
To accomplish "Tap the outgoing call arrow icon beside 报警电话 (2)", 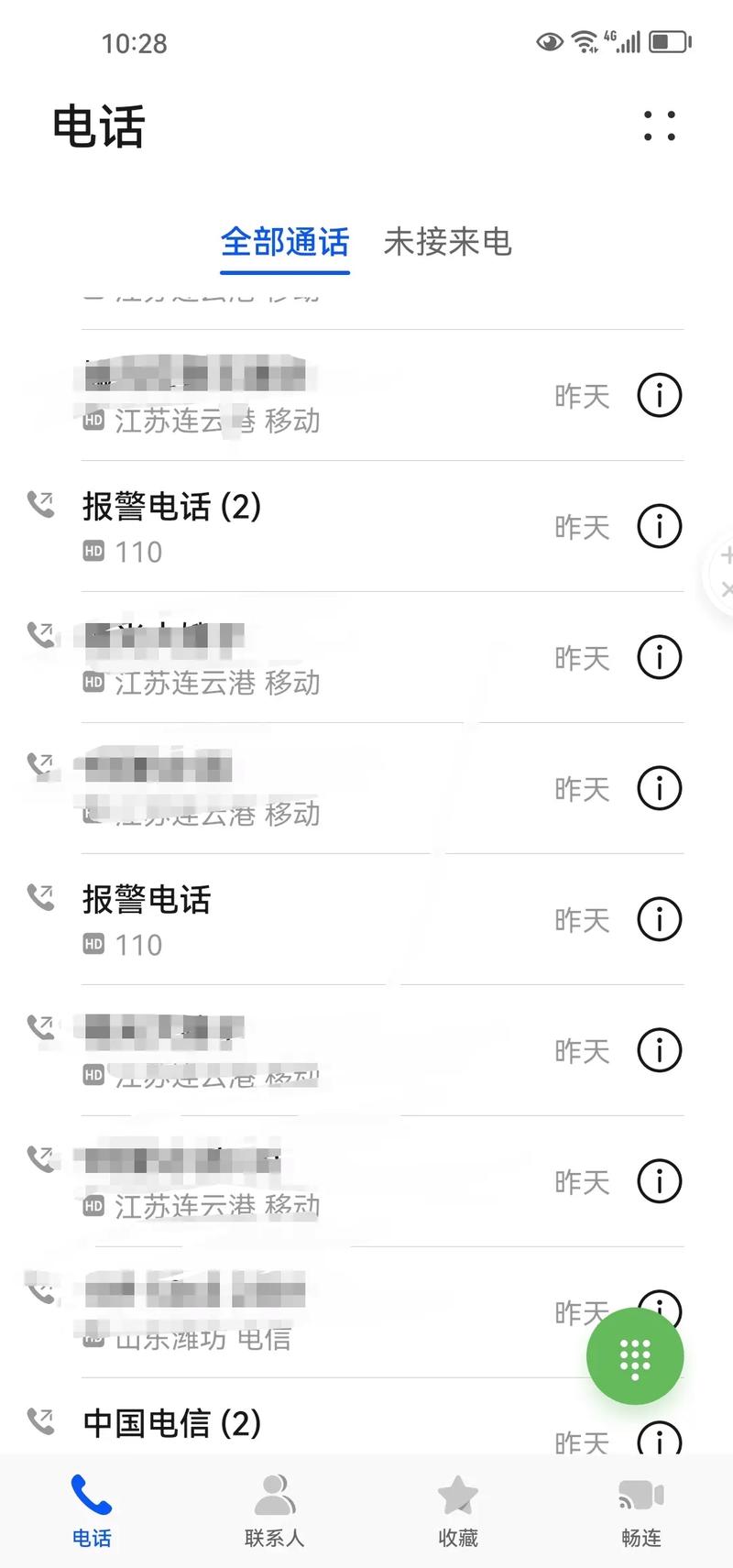I will point(40,502).
